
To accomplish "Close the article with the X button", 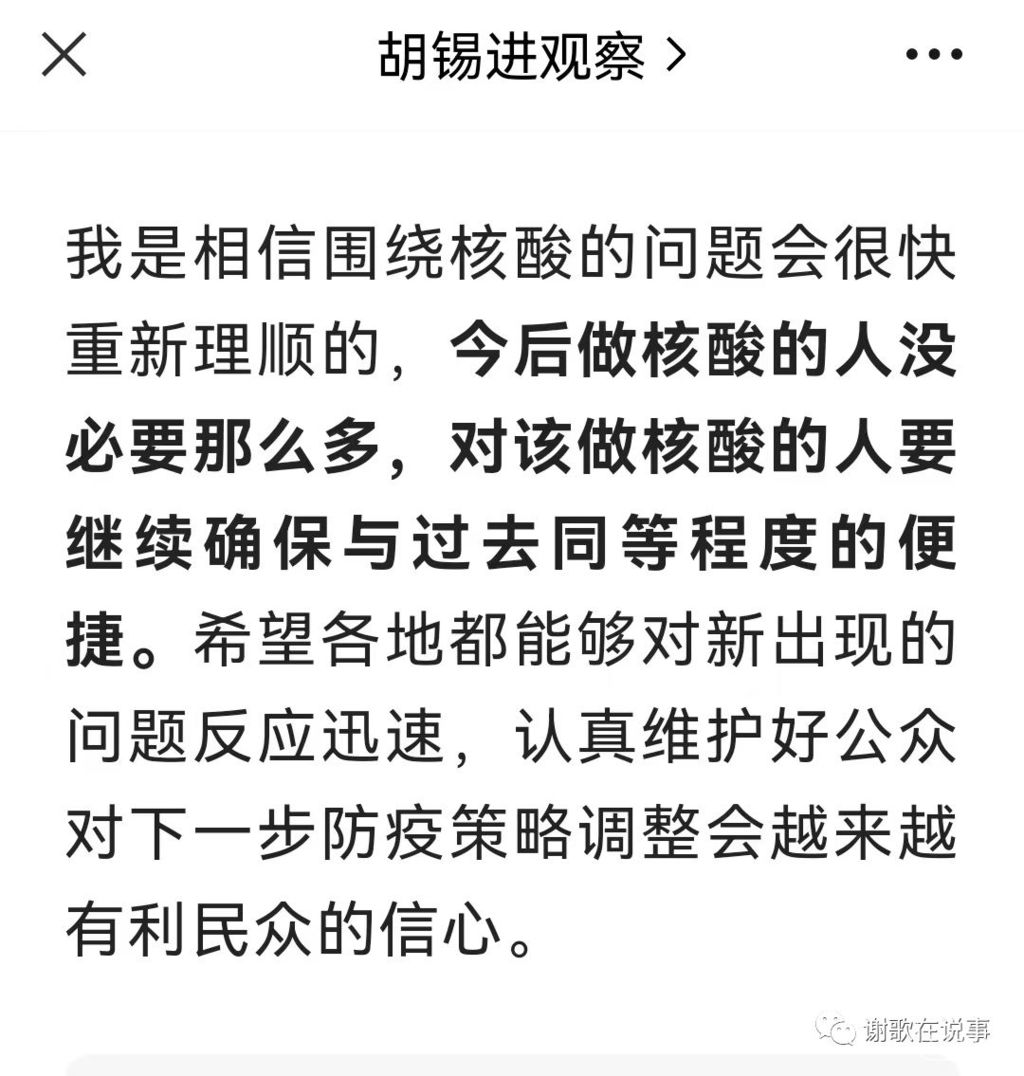I will coord(63,54).
